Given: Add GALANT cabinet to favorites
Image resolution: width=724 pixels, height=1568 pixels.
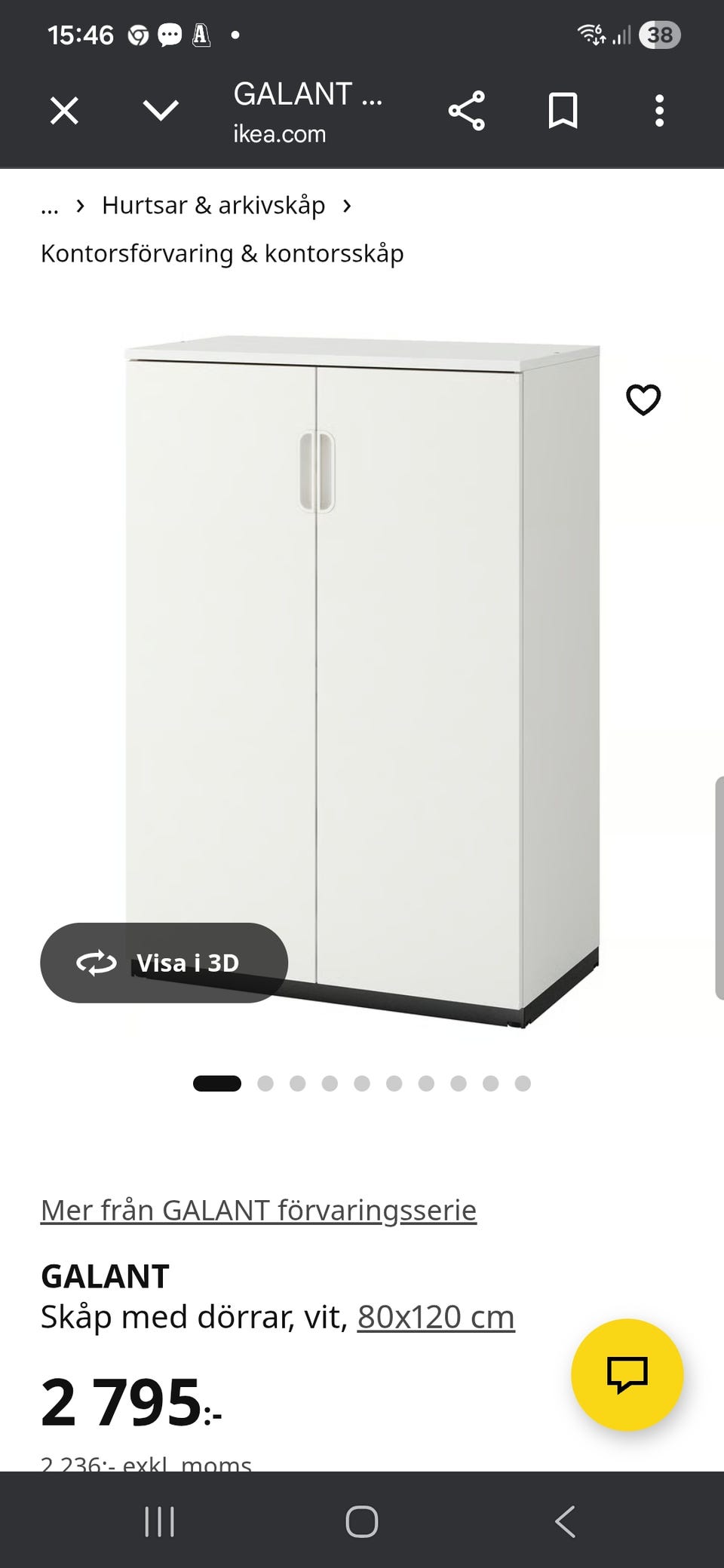Looking at the screenshot, I should pyautogui.click(x=643, y=400).
